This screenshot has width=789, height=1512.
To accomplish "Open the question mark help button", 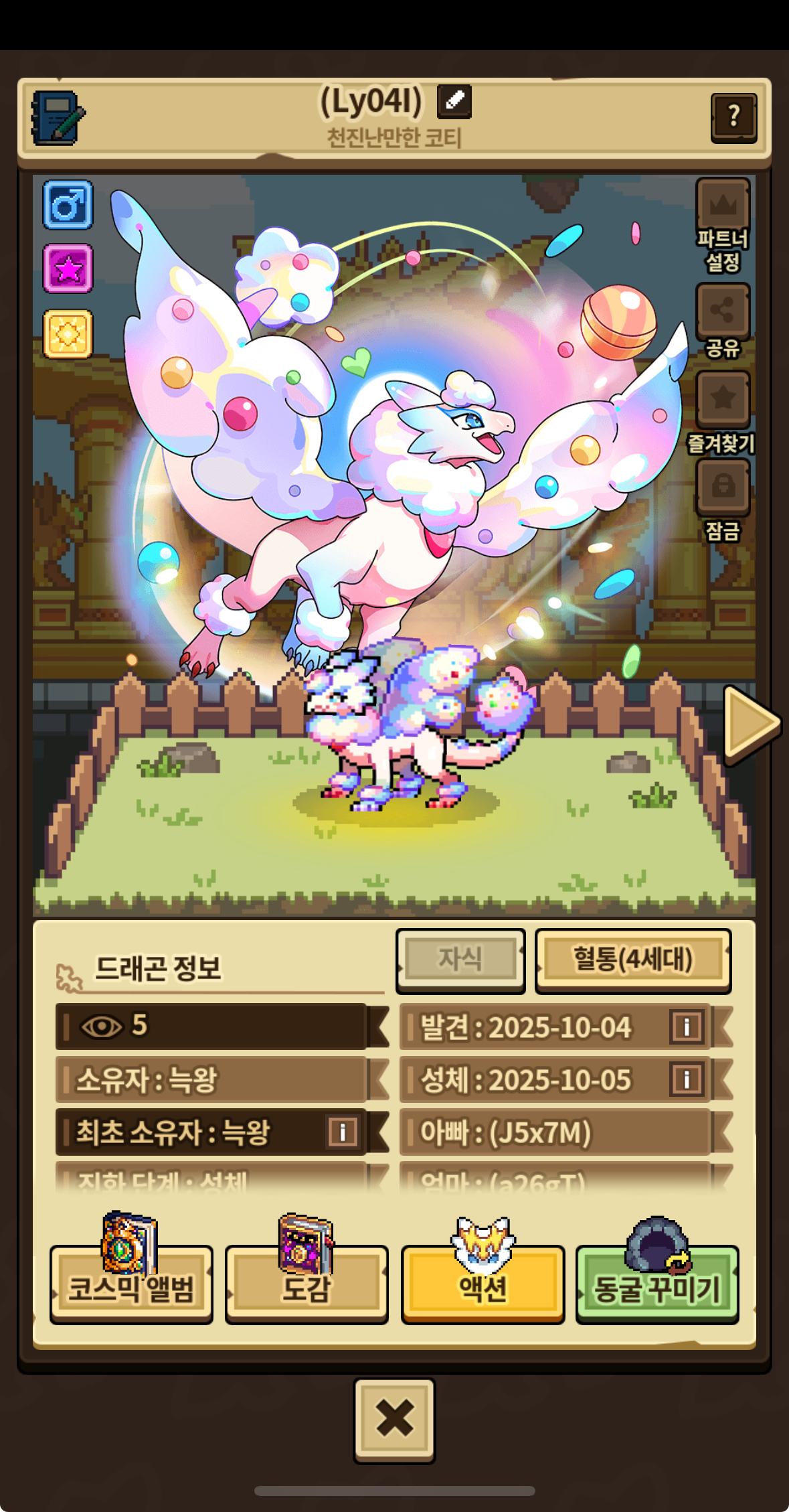I will point(733,118).
